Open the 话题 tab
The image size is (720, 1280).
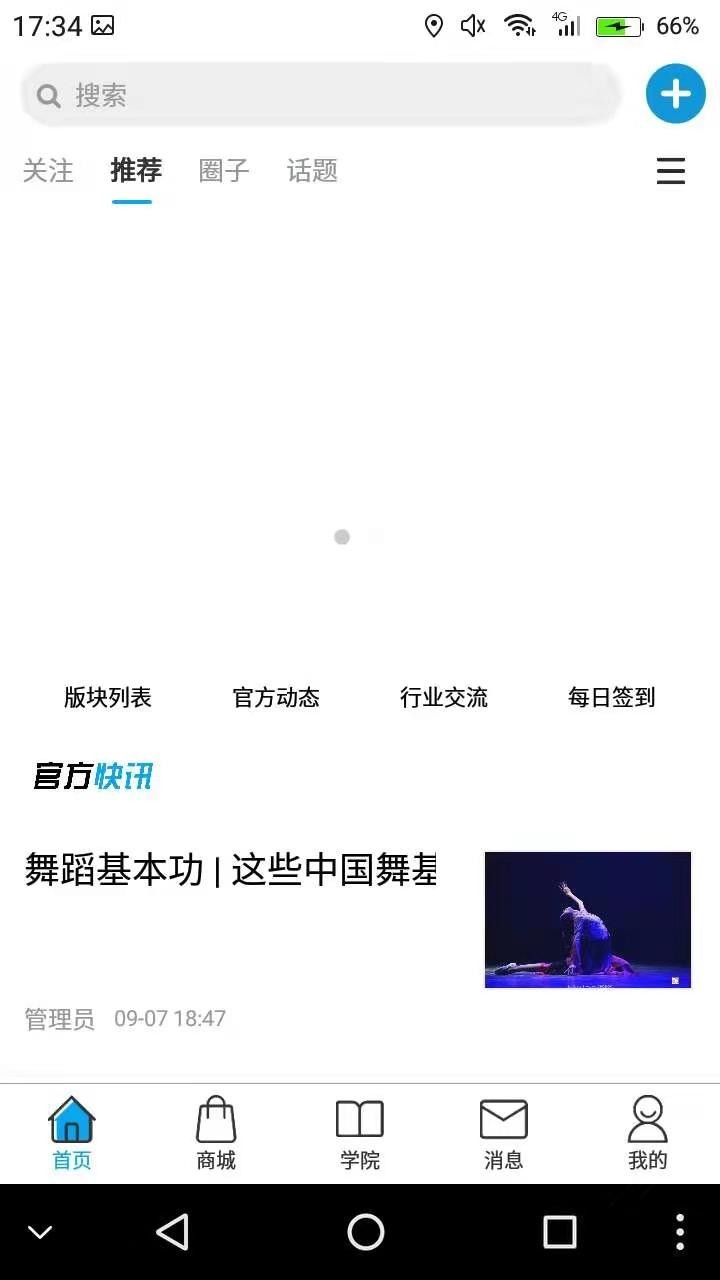(x=312, y=171)
